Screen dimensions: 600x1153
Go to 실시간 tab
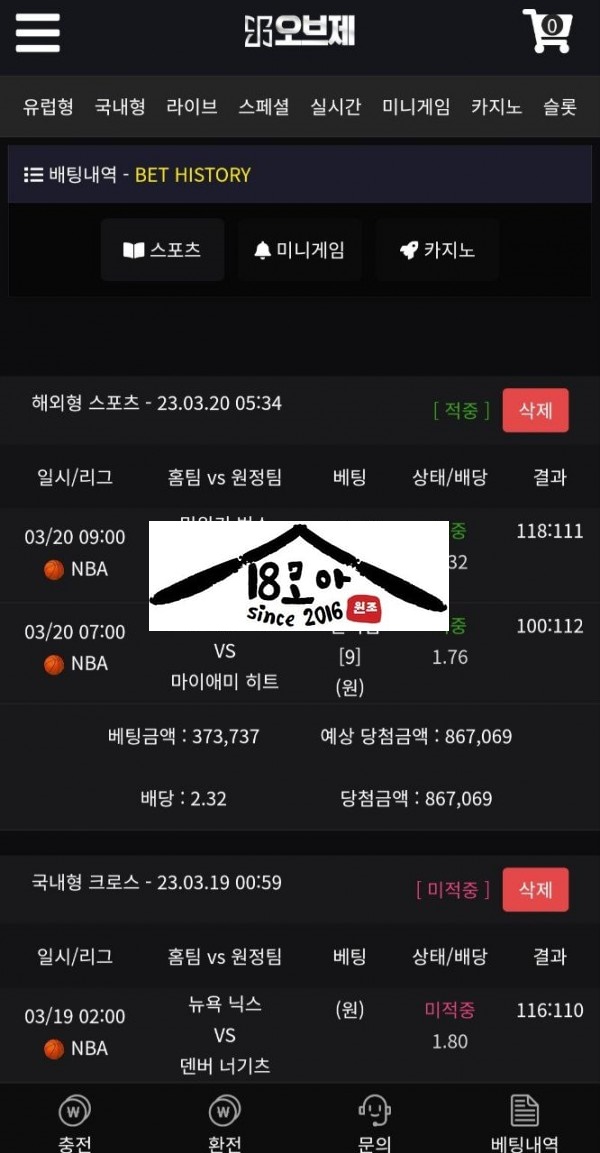point(336,107)
